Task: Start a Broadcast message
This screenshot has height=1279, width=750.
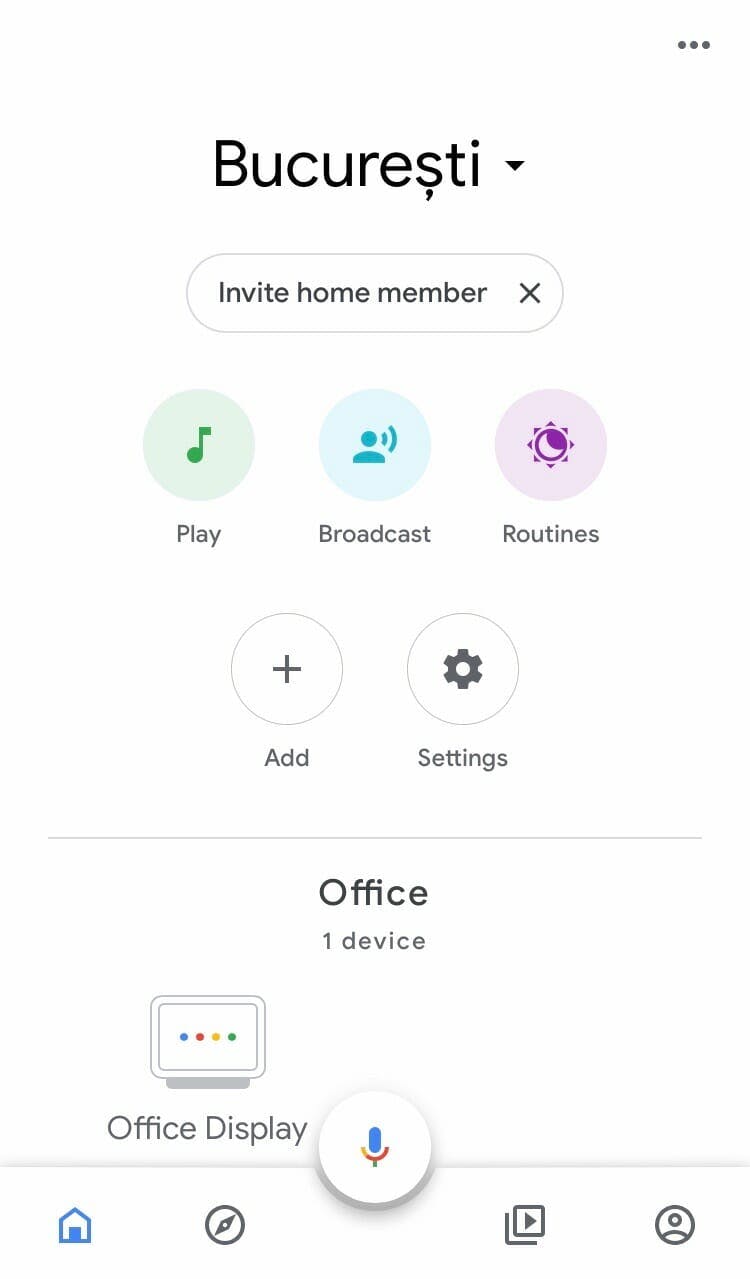Action: click(375, 445)
